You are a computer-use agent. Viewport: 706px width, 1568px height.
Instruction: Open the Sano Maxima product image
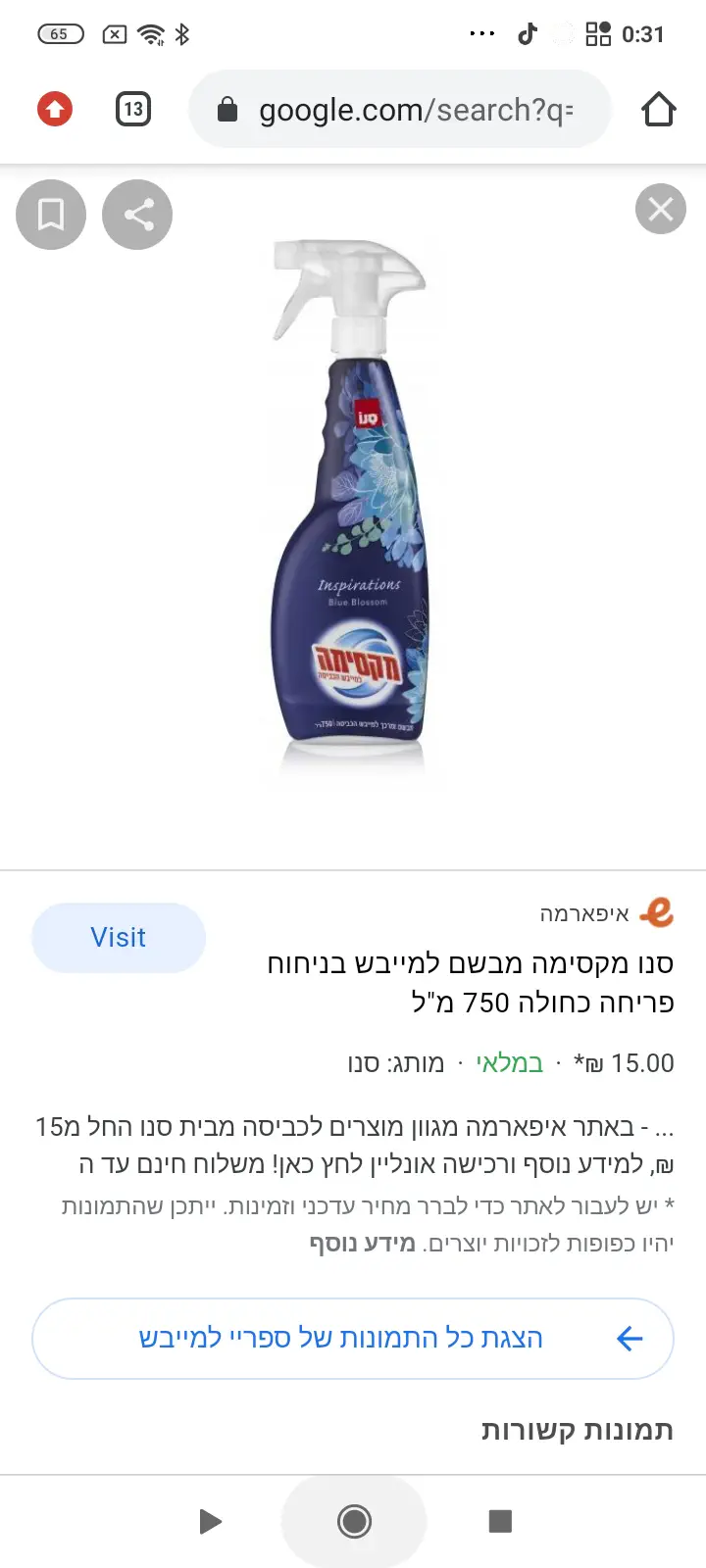351,500
